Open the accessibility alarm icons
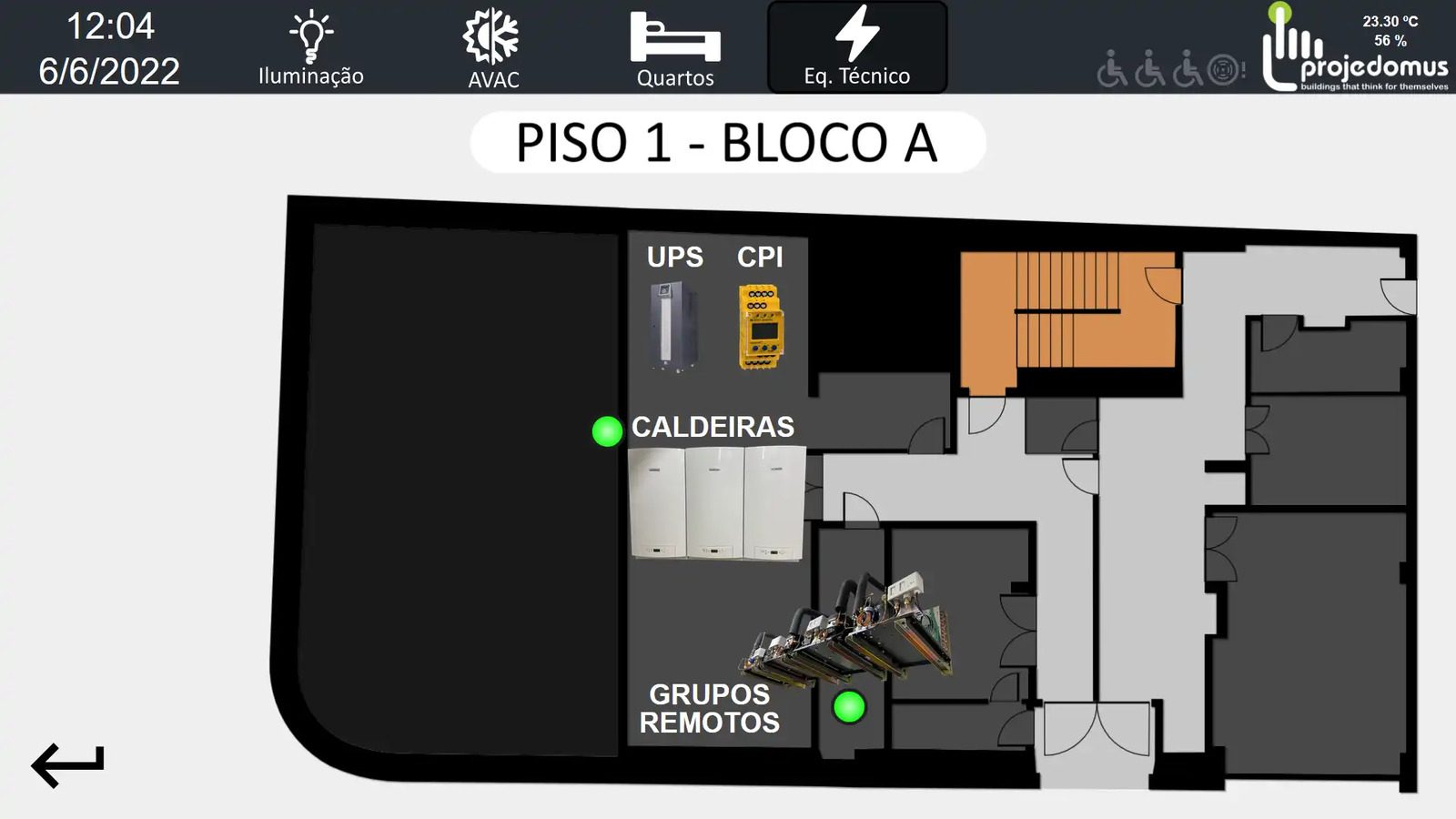 [x=1169, y=68]
